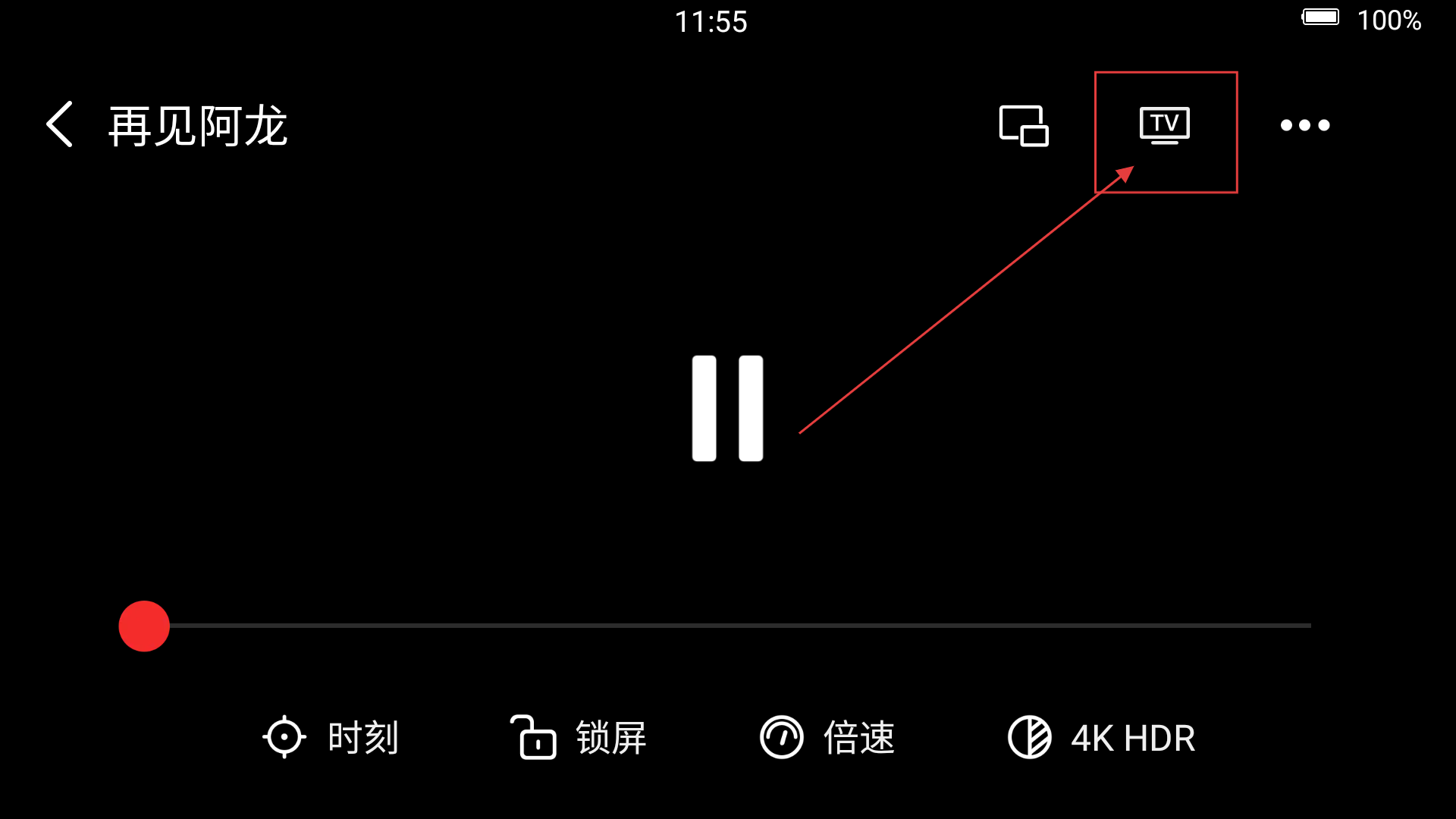
Task: Open picture-in-picture mode
Action: tap(1023, 125)
